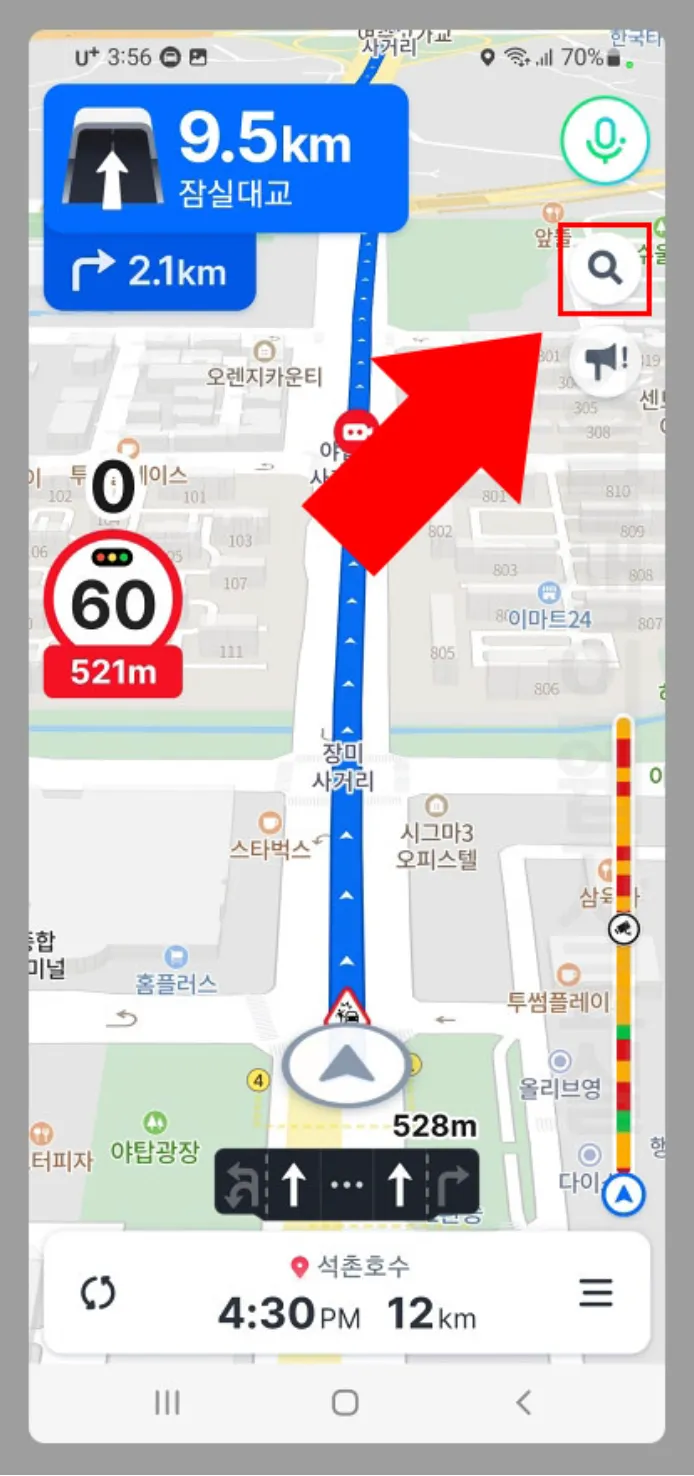Image resolution: width=694 pixels, height=1476 pixels.
Task: Open the search magnifier button
Action: coord(605,269)
